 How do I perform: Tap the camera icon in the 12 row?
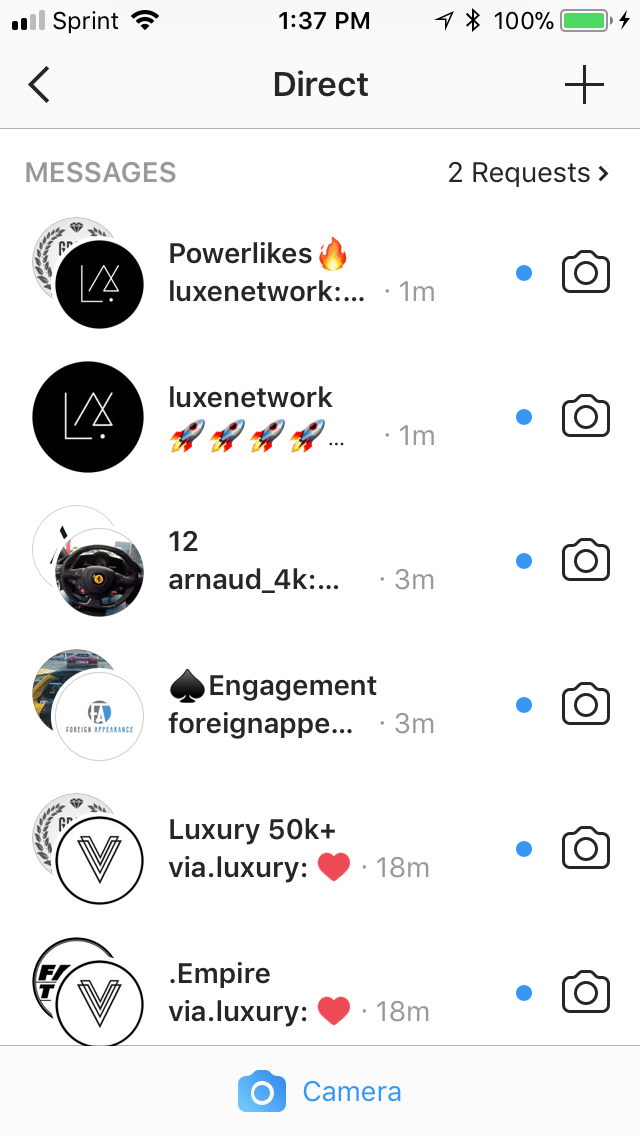[586, 560]
